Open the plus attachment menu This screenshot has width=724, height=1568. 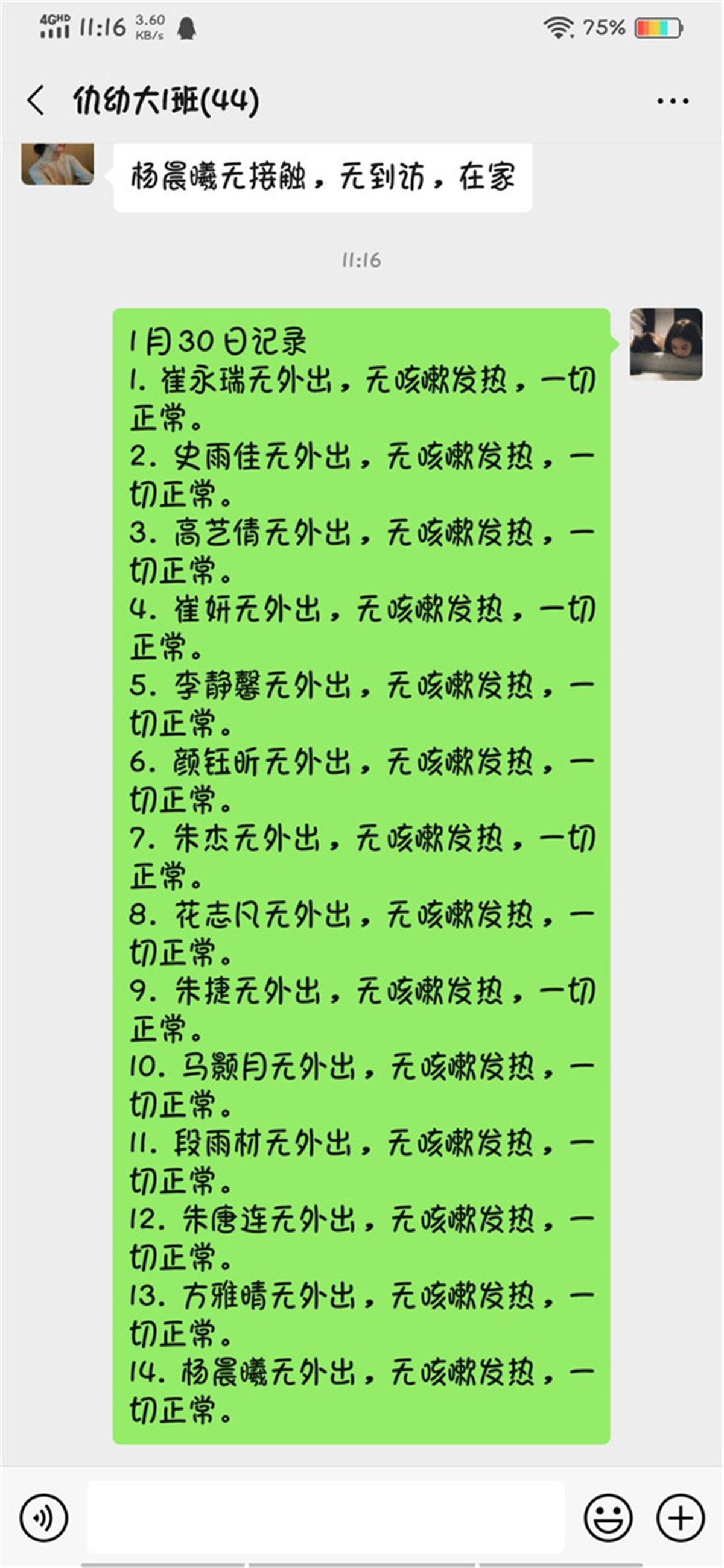(x=680, y=1518)
